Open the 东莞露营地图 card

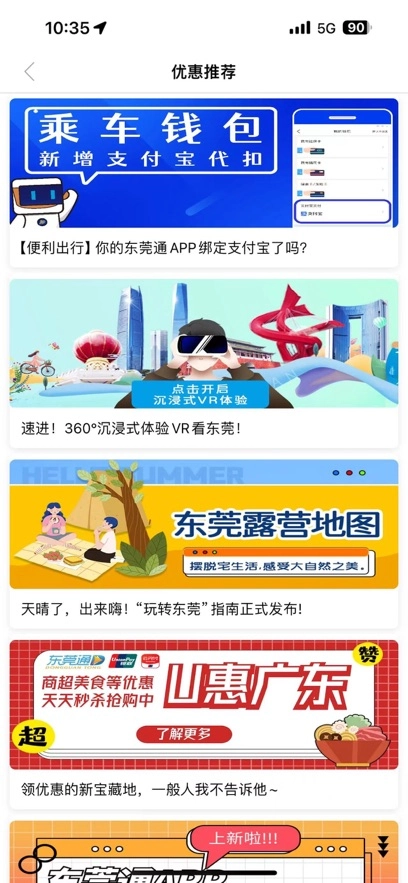click(204, 544)
